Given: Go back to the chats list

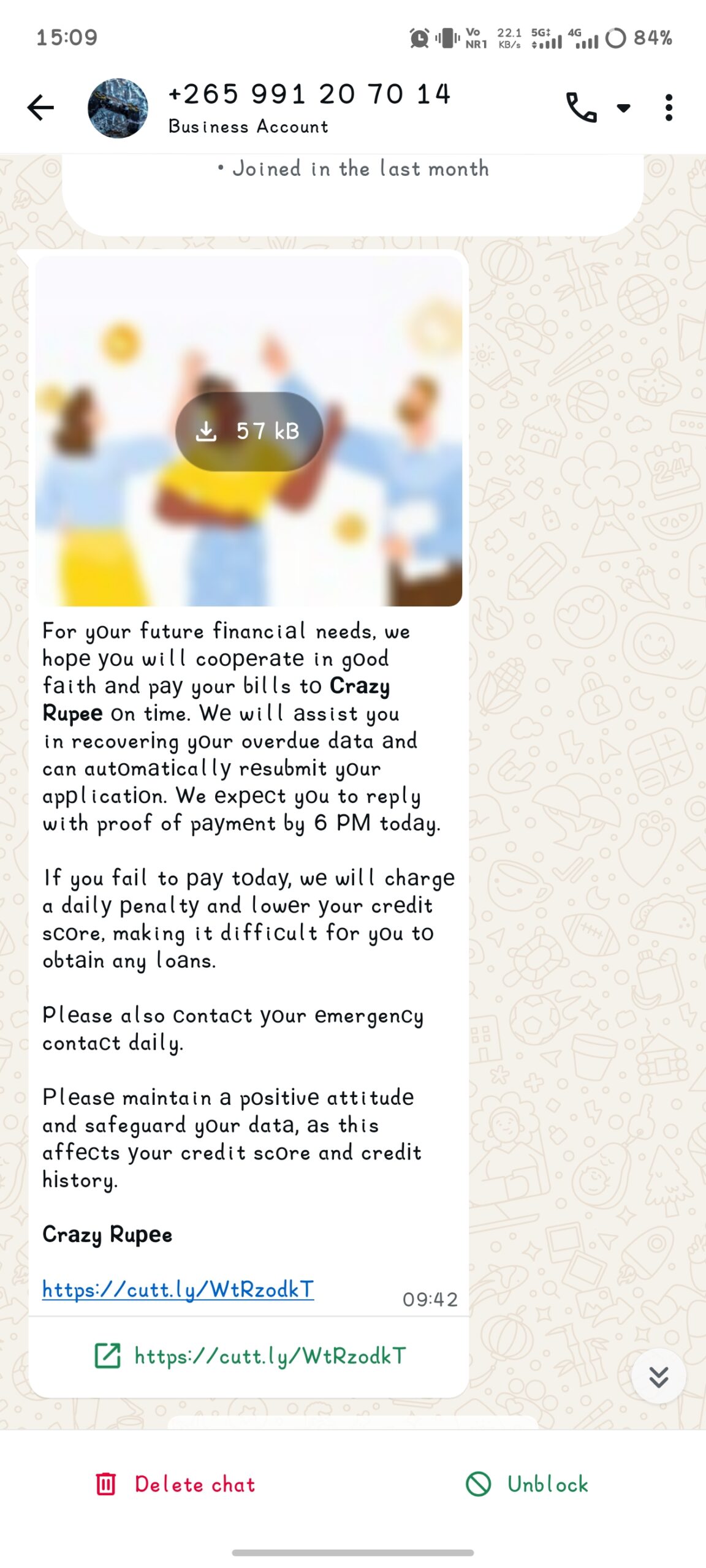Looking at the screenshot, I should tap(41, 108).
